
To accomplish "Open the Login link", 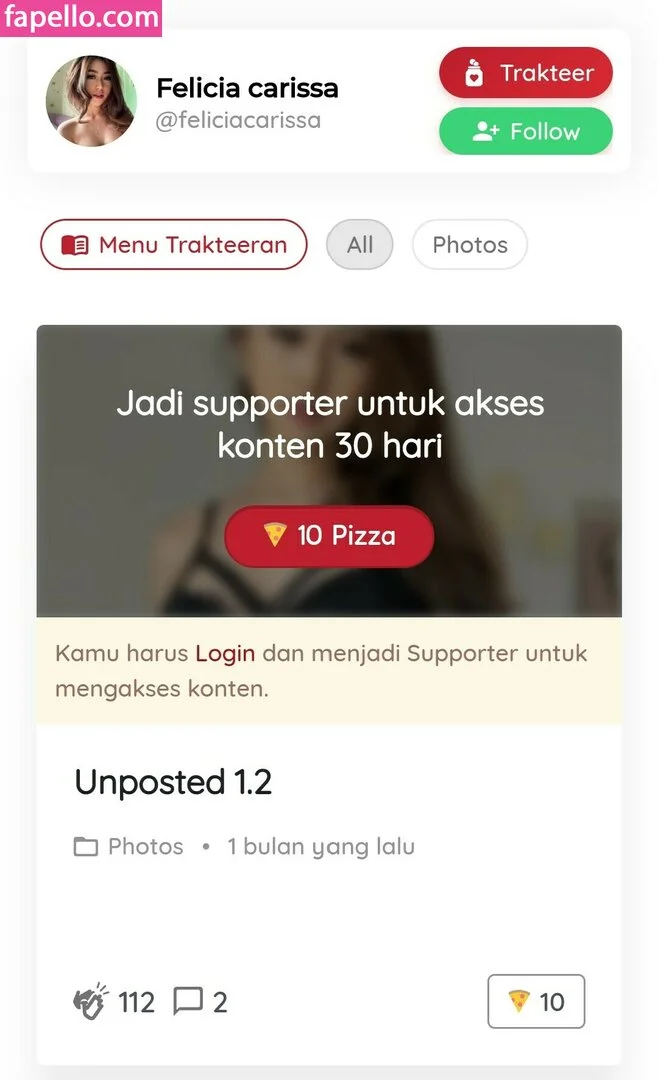I will tap(225, 654).
